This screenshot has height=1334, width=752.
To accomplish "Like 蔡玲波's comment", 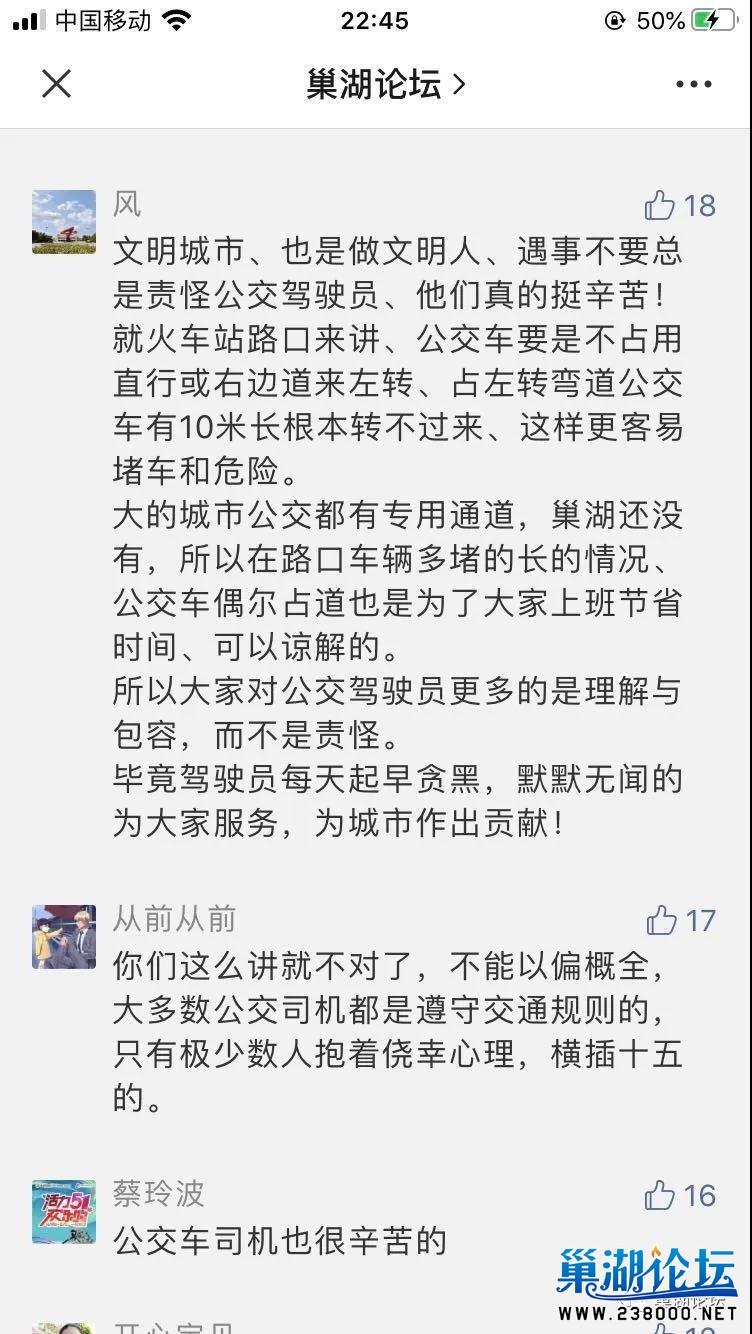I will [661, 1195].
